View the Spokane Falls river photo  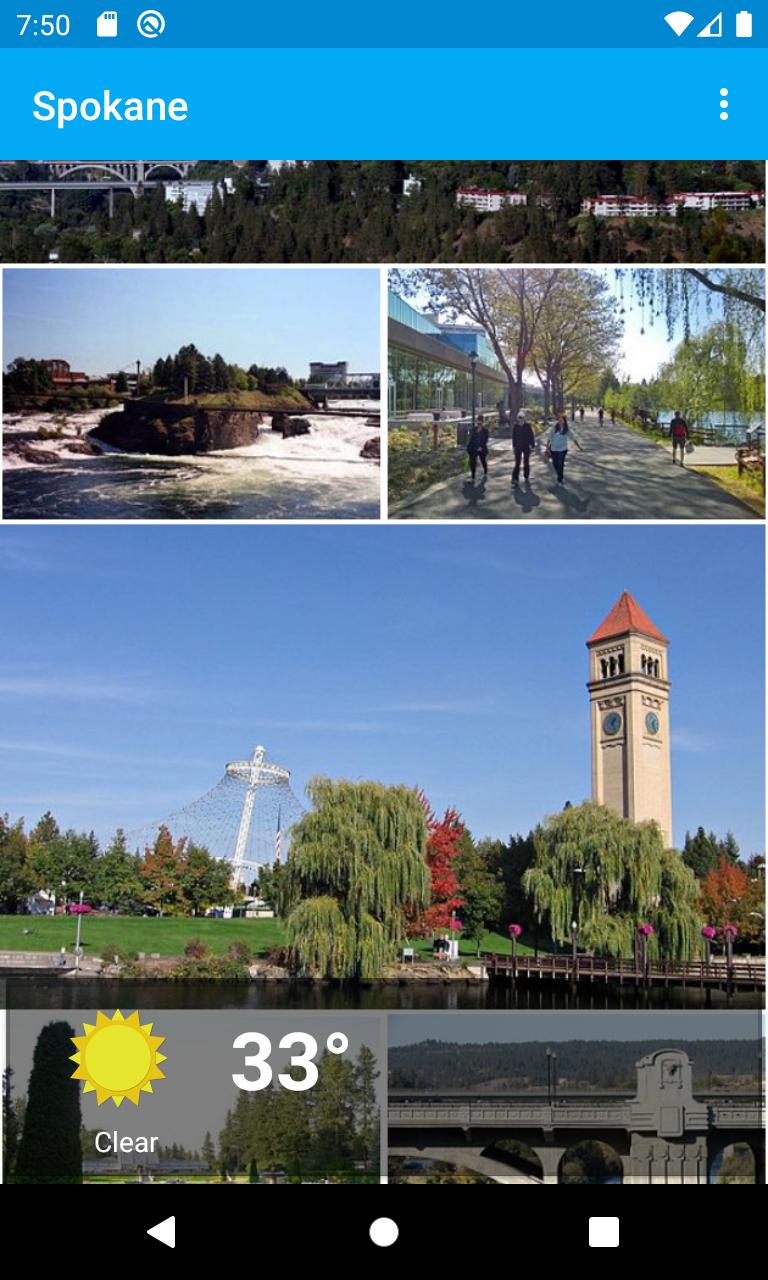191,393
